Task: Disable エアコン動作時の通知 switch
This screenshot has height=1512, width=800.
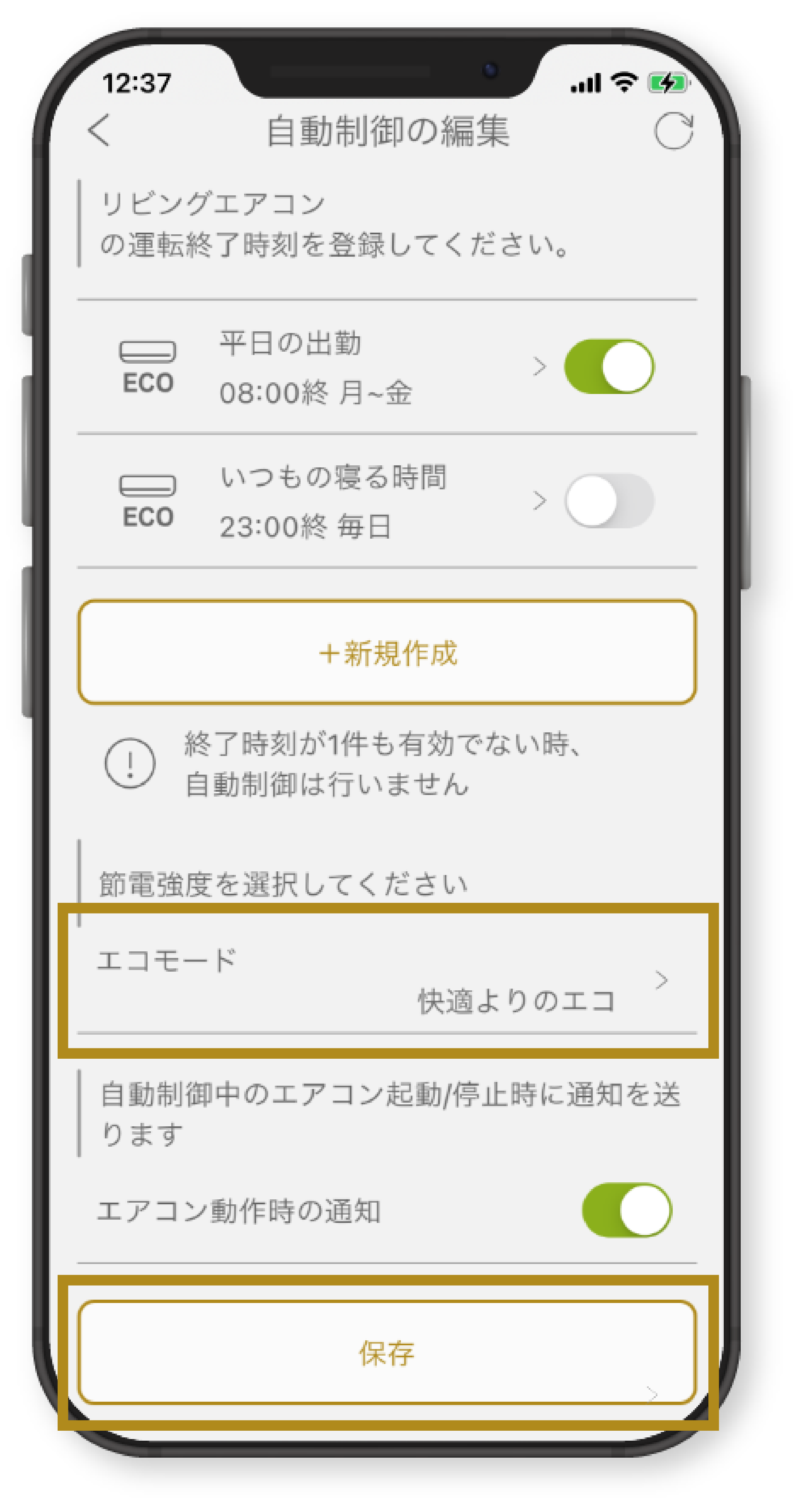Action: tap(626, 1210)
